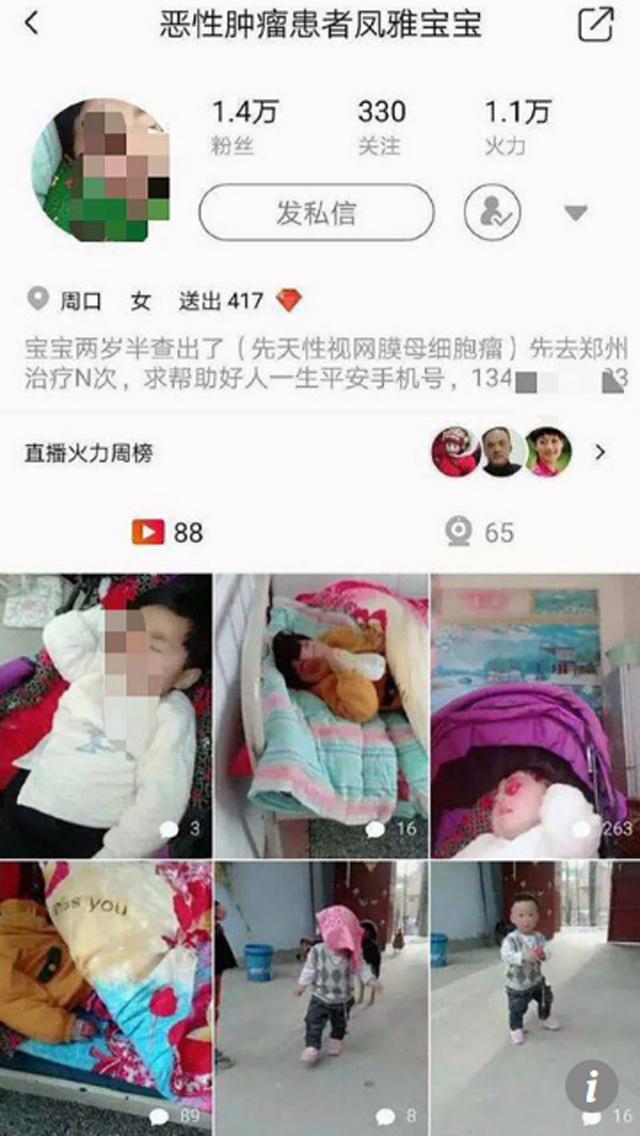
Task: Open the striped-blanket video with 16 comments
Action: coord(321,715)
